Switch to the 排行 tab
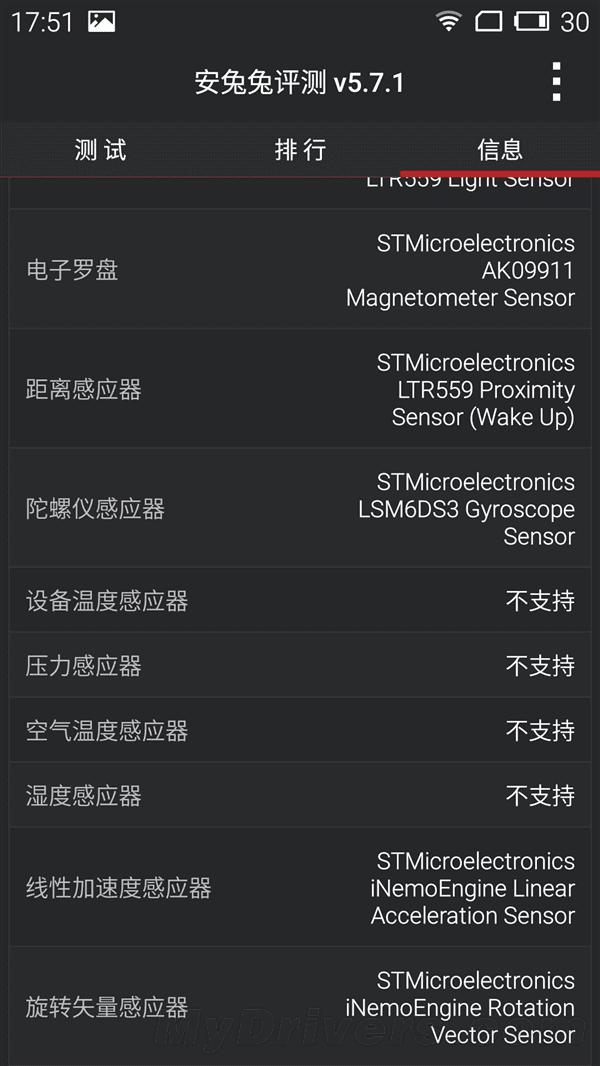Screen dimensions: 600x1066 [x=300, y=150]
